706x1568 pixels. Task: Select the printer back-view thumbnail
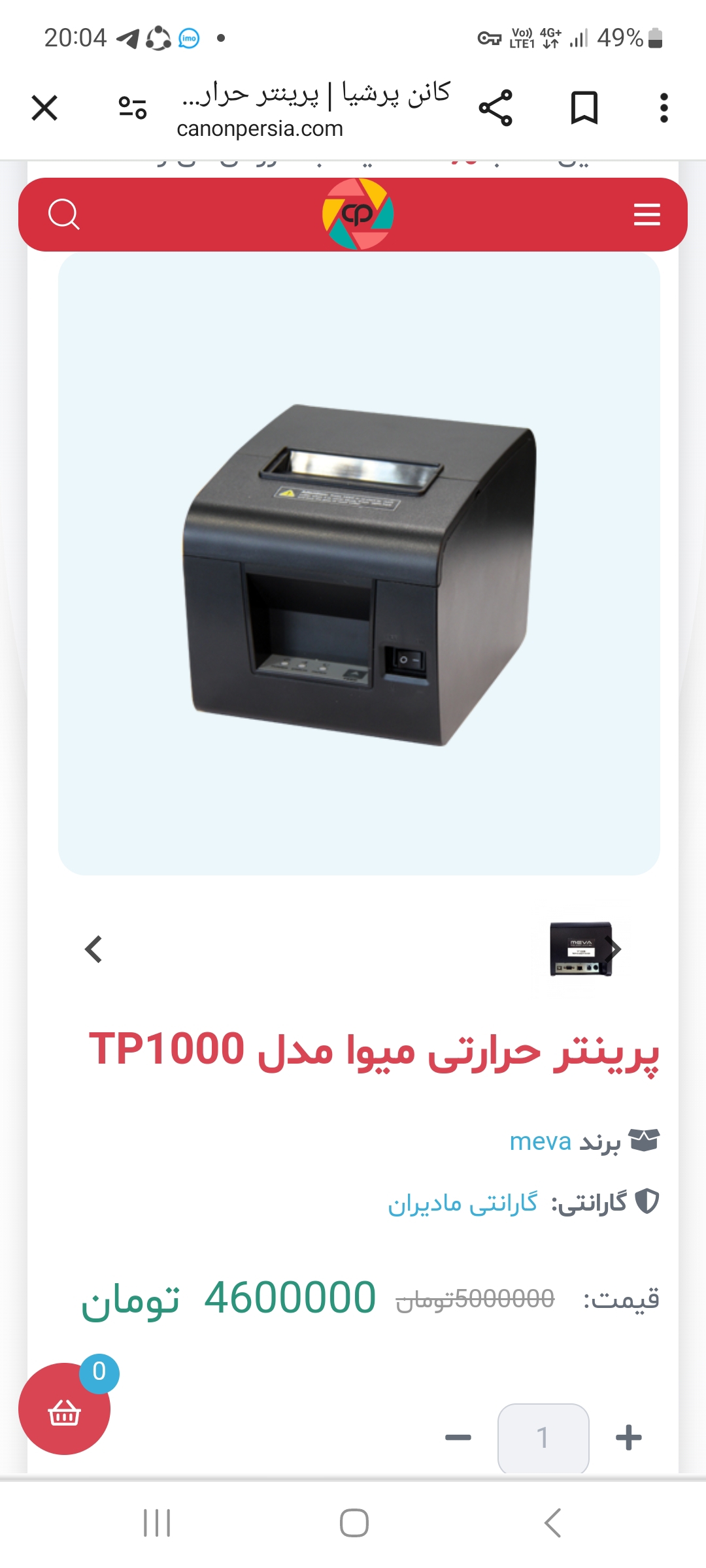[580, 949]
